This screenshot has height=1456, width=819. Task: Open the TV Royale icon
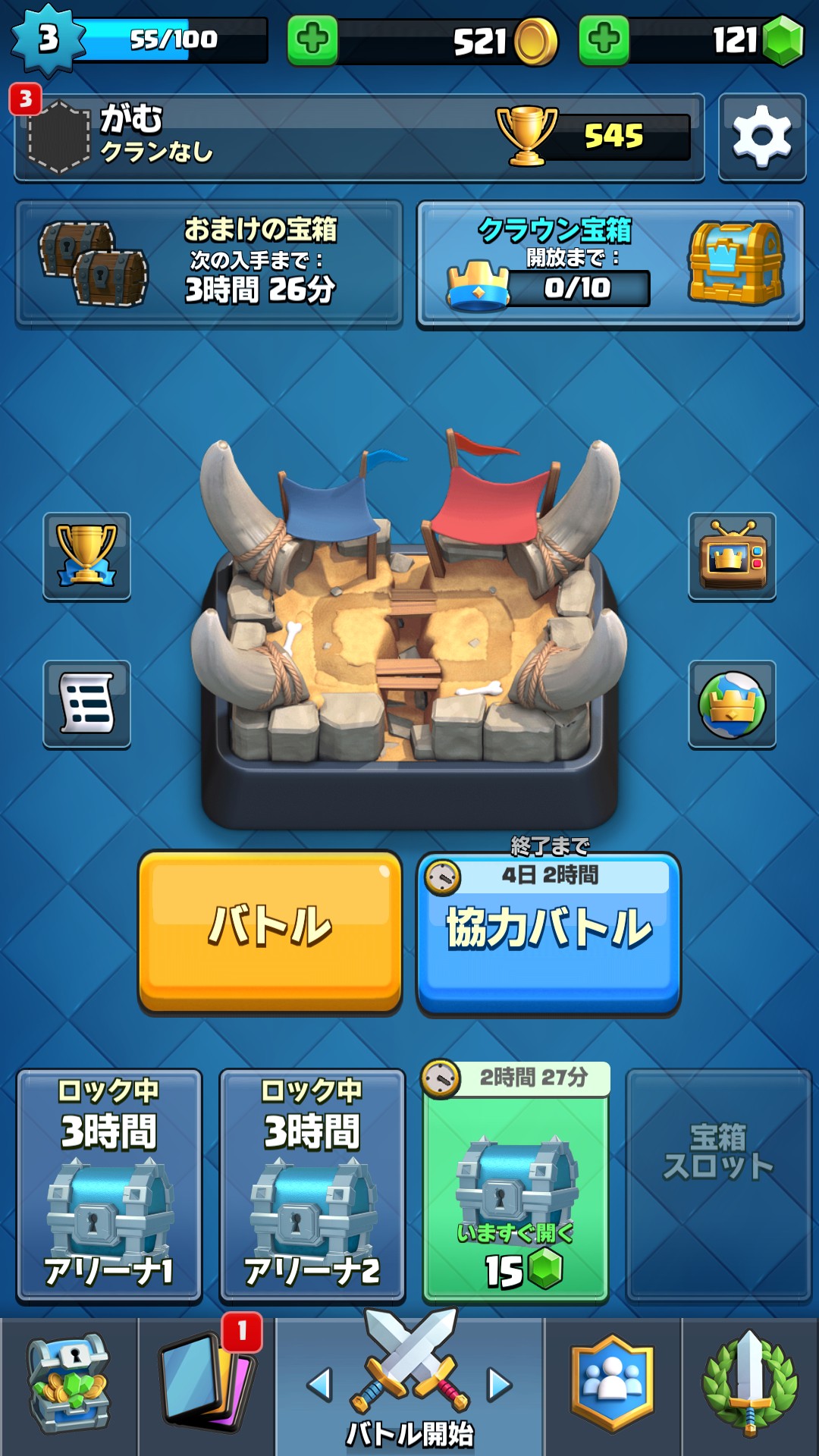click(x=732, y=556)
